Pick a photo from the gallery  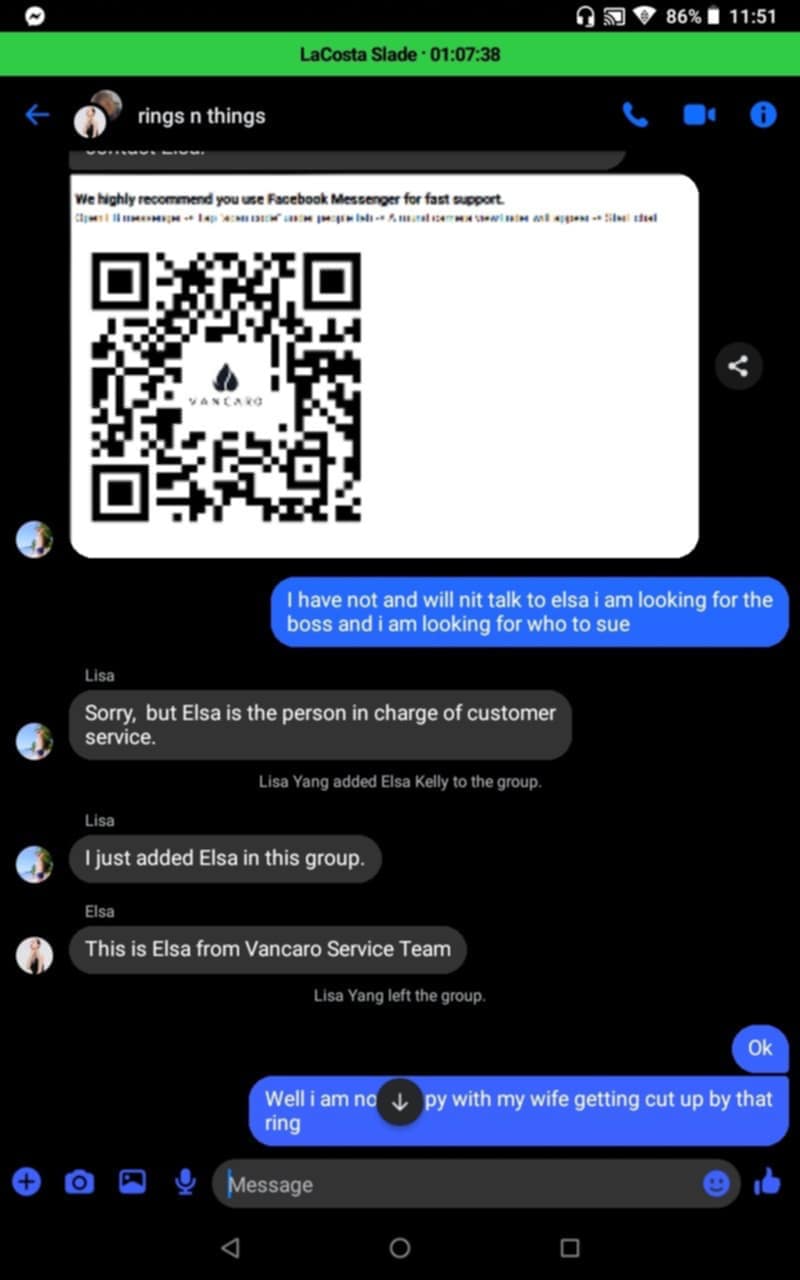pos(132,1182)
